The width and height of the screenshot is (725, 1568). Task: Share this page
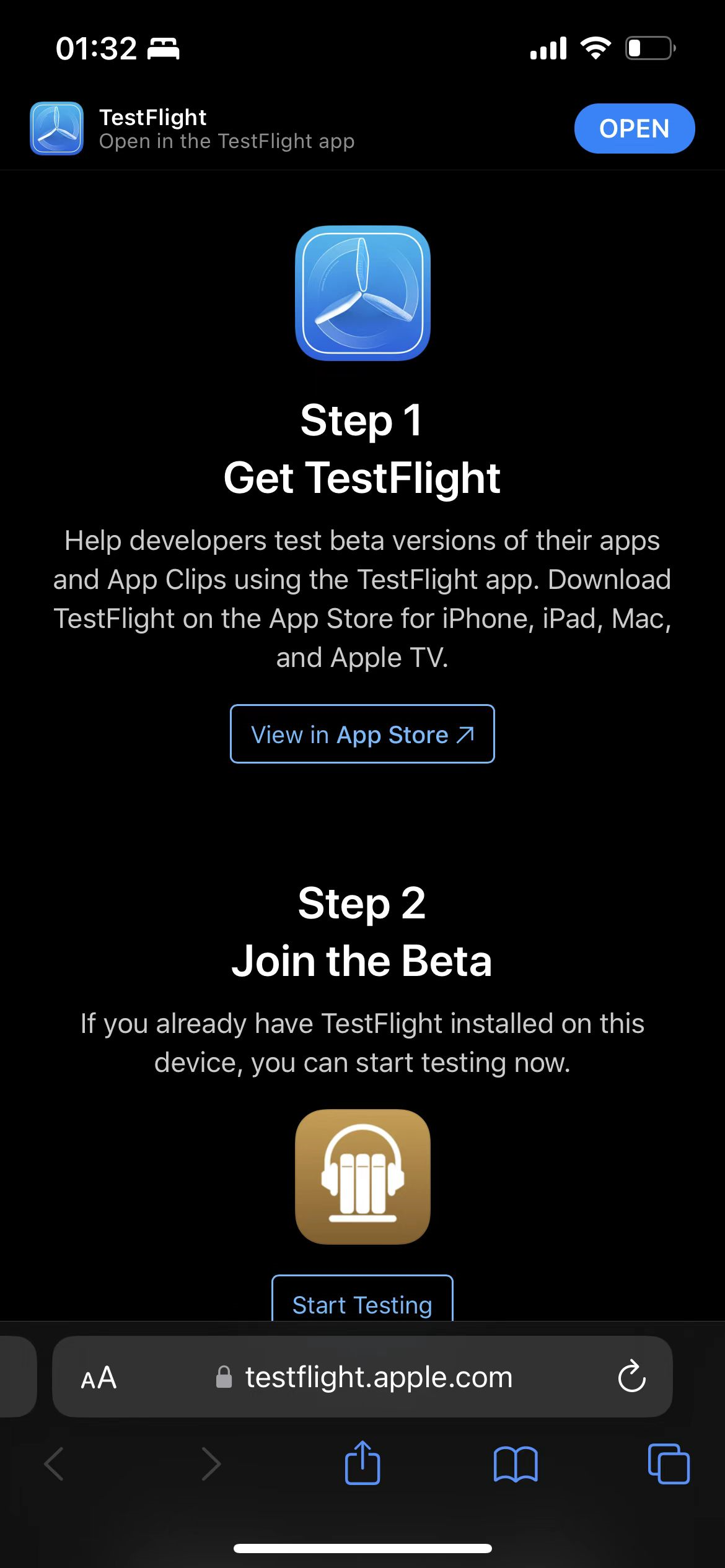[362, 1464]
